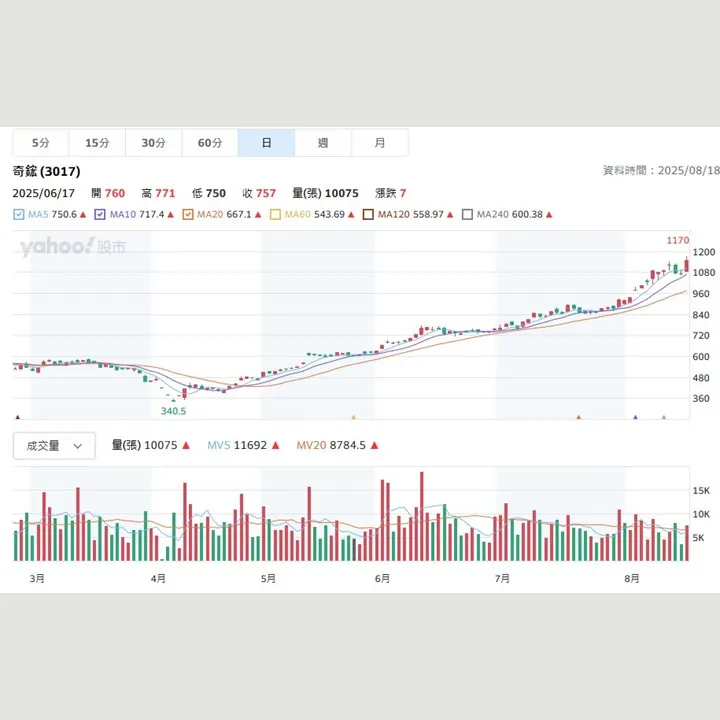Enable the MA240 moving average
The height and width of the screenshot is (720, 720).
click(x=468, y=215)
